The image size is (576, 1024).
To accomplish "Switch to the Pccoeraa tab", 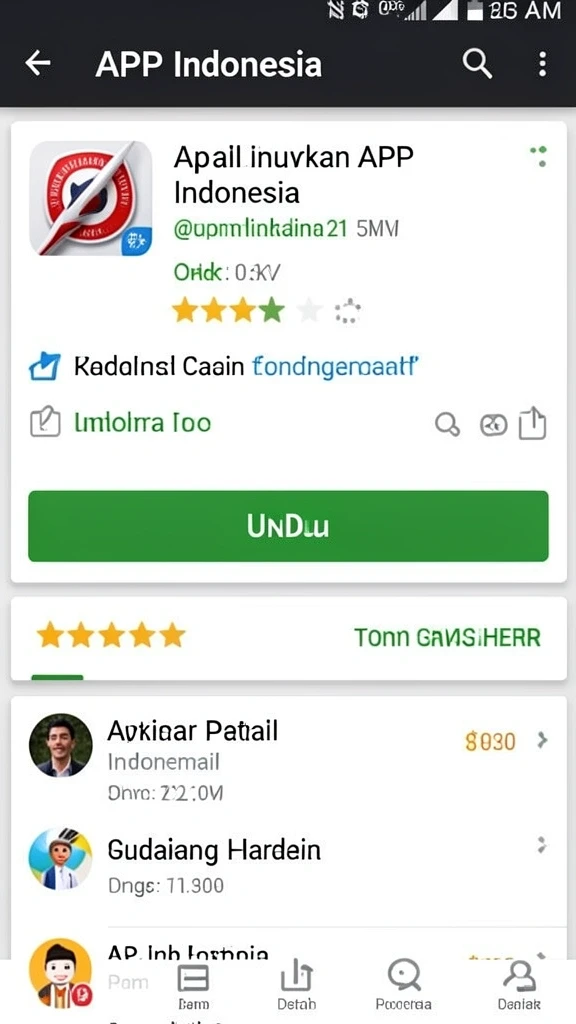I will coord(404,986).
